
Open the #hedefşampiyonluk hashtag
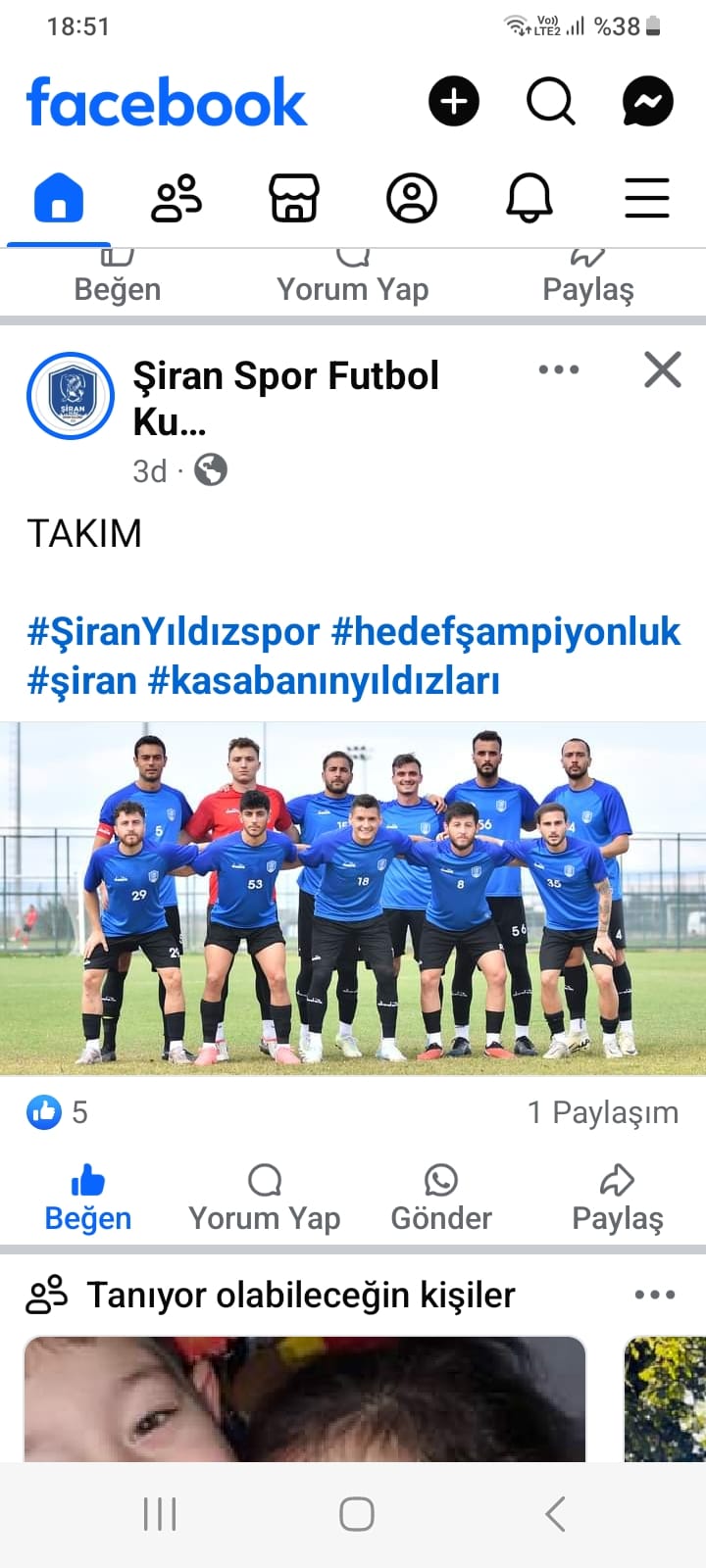[x=506, y=632]
